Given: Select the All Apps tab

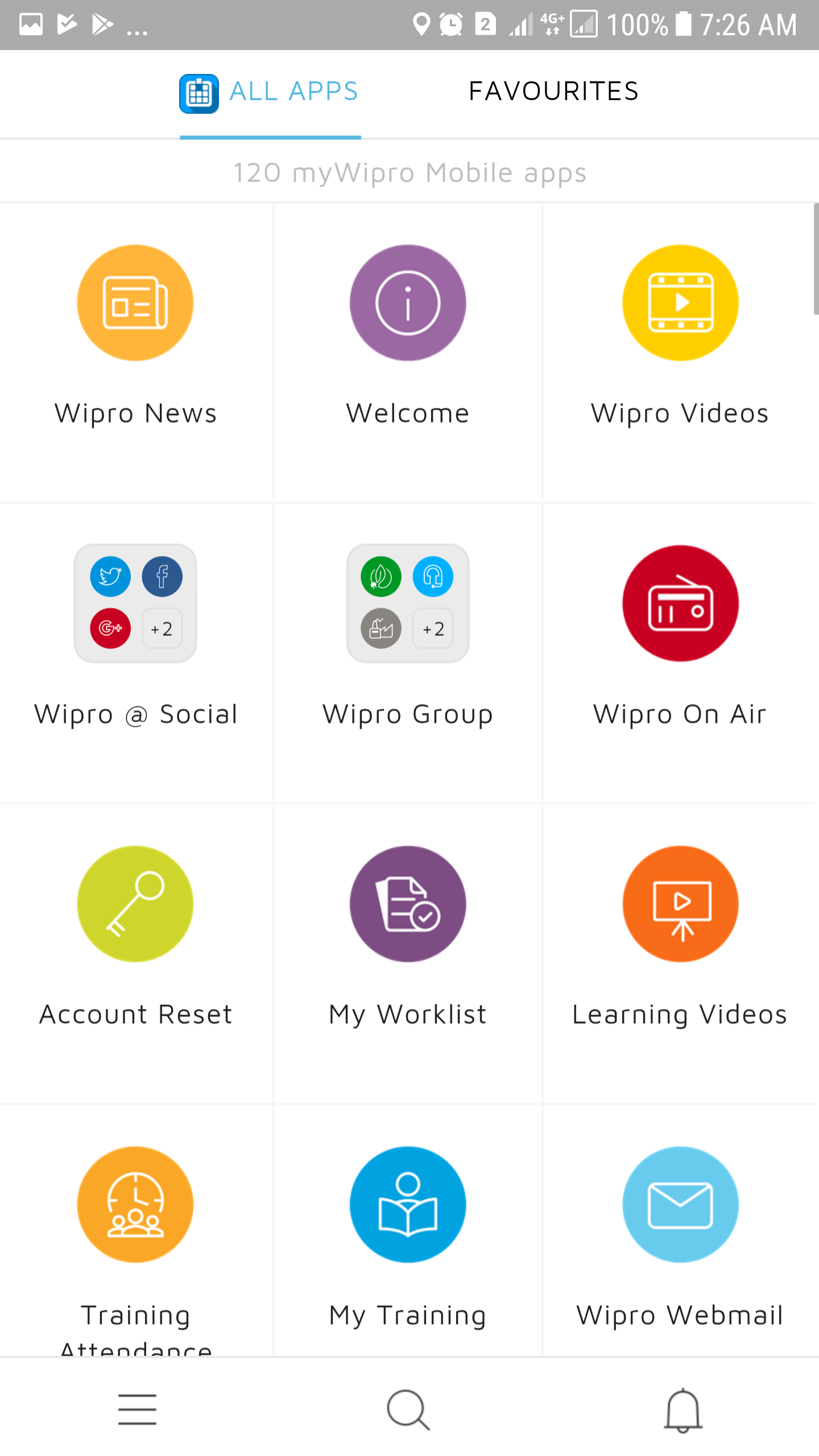Looking at the screenshot, I should [270, 92].
